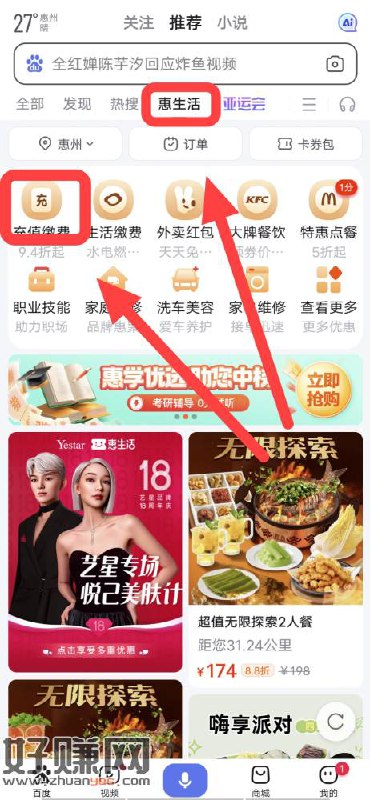Open camera search in search bar
This screenshot has height=800, width=370.
(x=335, y=64)
